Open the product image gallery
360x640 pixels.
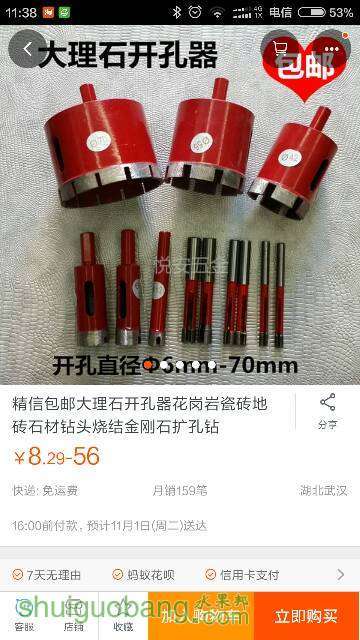coord(180,205)
